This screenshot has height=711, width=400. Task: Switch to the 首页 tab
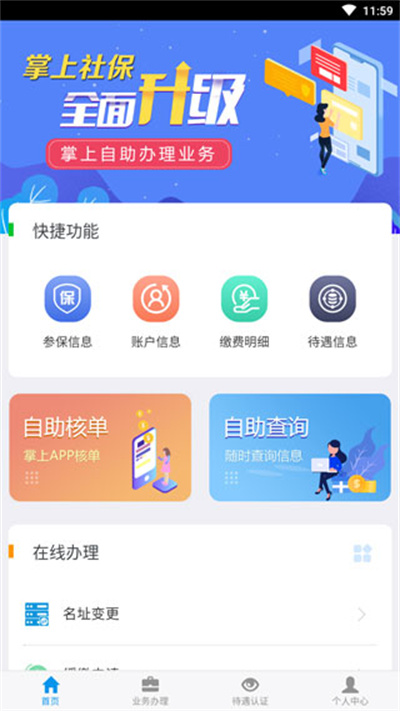[50, 691]
